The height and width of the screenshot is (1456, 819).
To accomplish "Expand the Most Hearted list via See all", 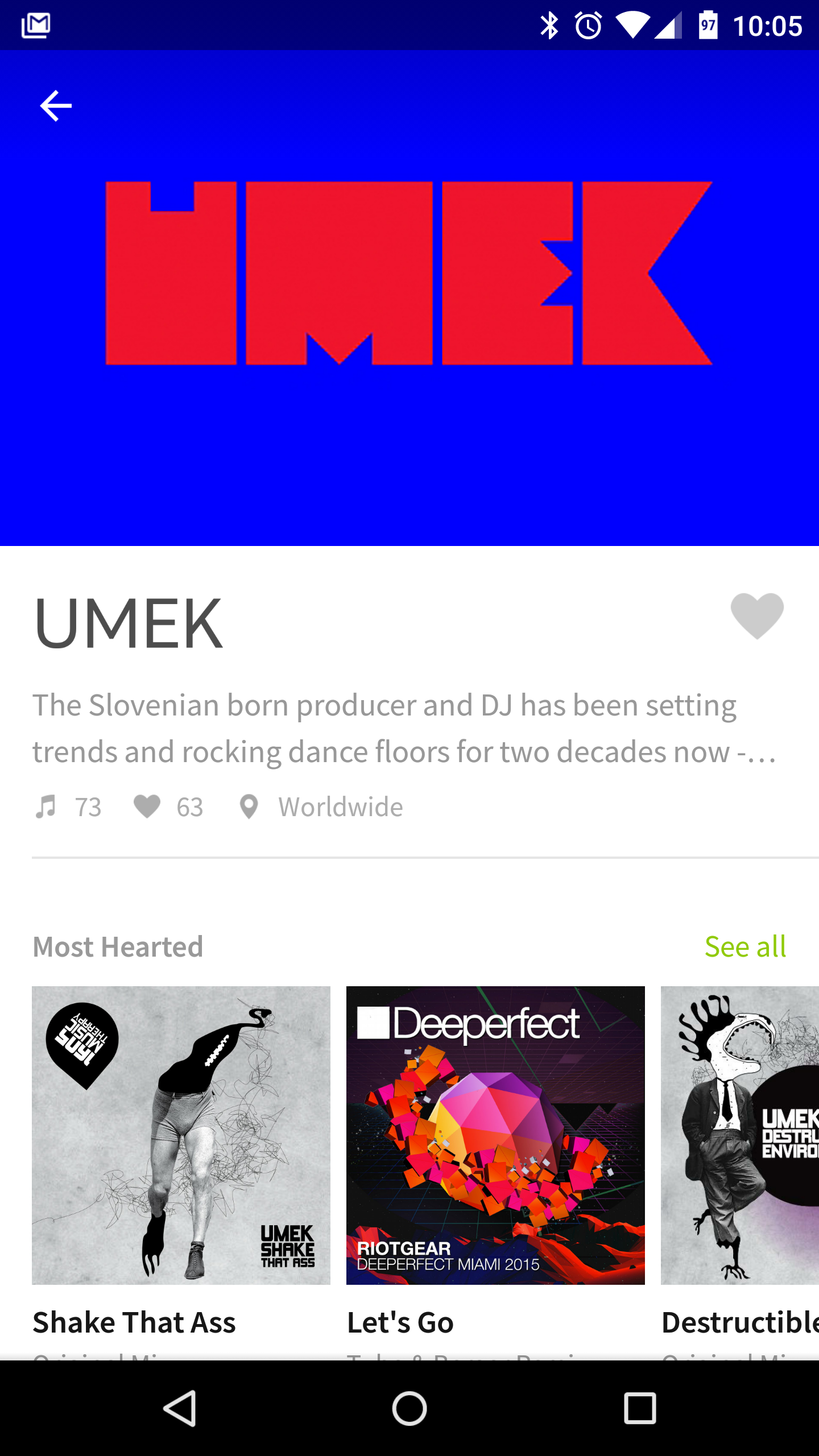I will point(746,946).
